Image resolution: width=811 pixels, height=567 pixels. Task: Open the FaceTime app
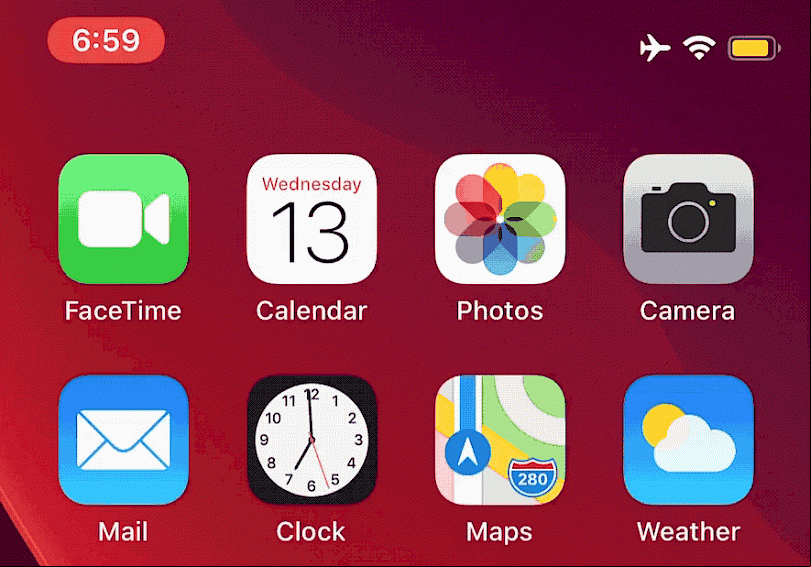pyautogui.click(x=123, y=220)
